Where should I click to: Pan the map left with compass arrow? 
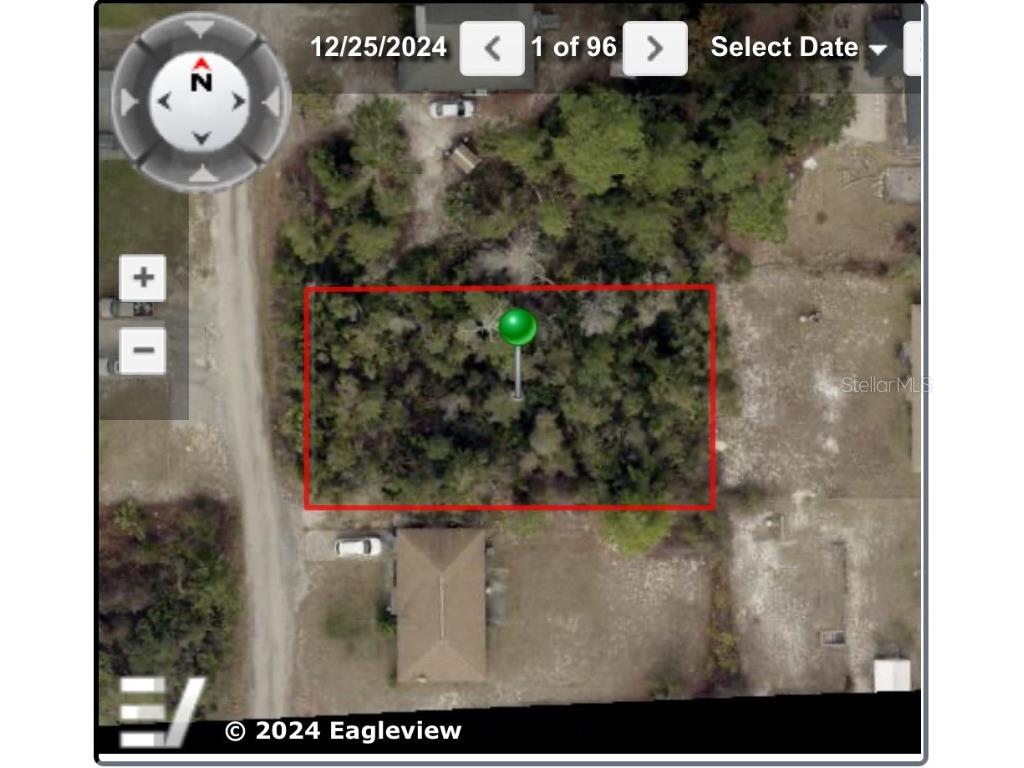165,101
